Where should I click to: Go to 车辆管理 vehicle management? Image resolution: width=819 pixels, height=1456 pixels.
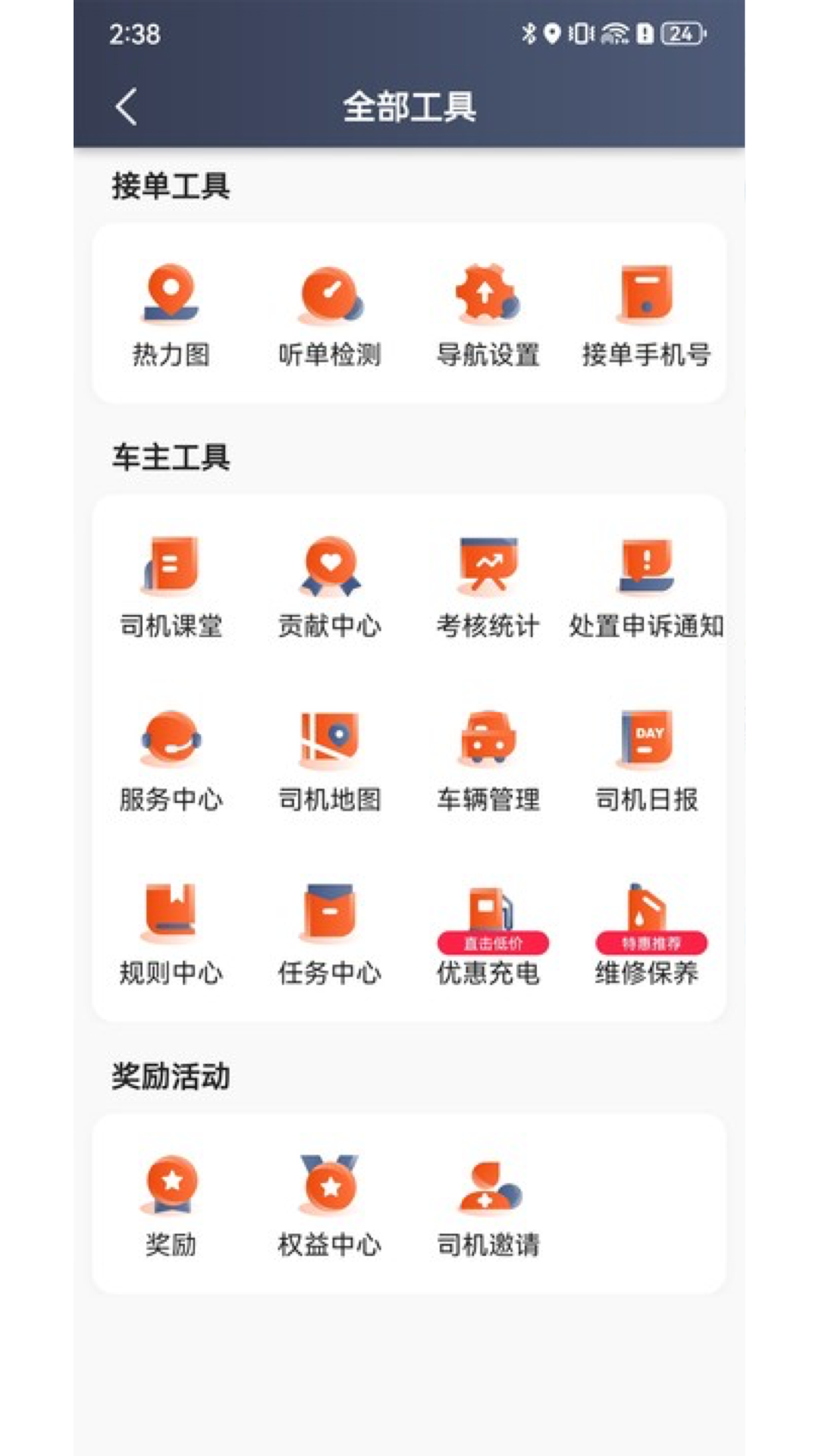[x=488, y=738]
